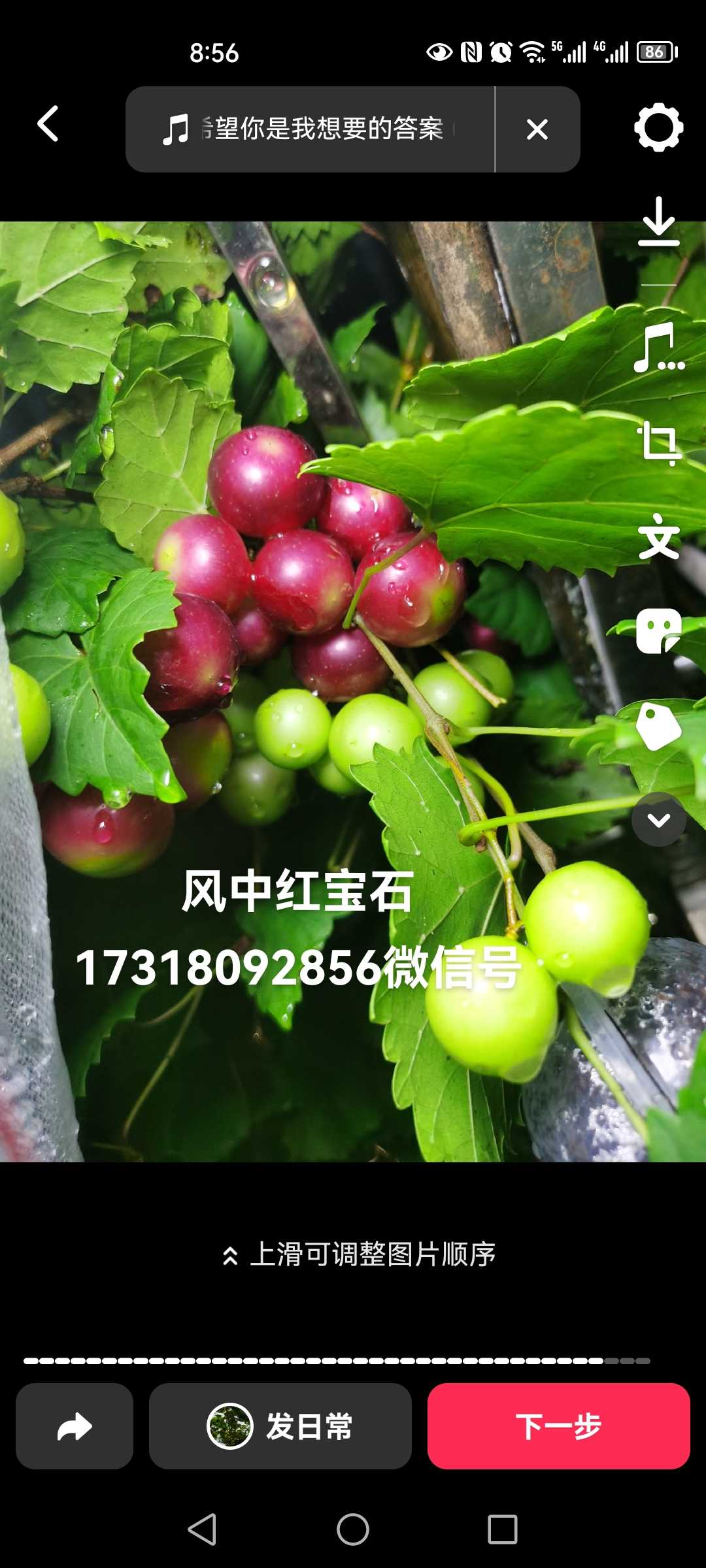Add text to the photo
The height and width of the screenshot is (1568, 706).
pos(658,537)
